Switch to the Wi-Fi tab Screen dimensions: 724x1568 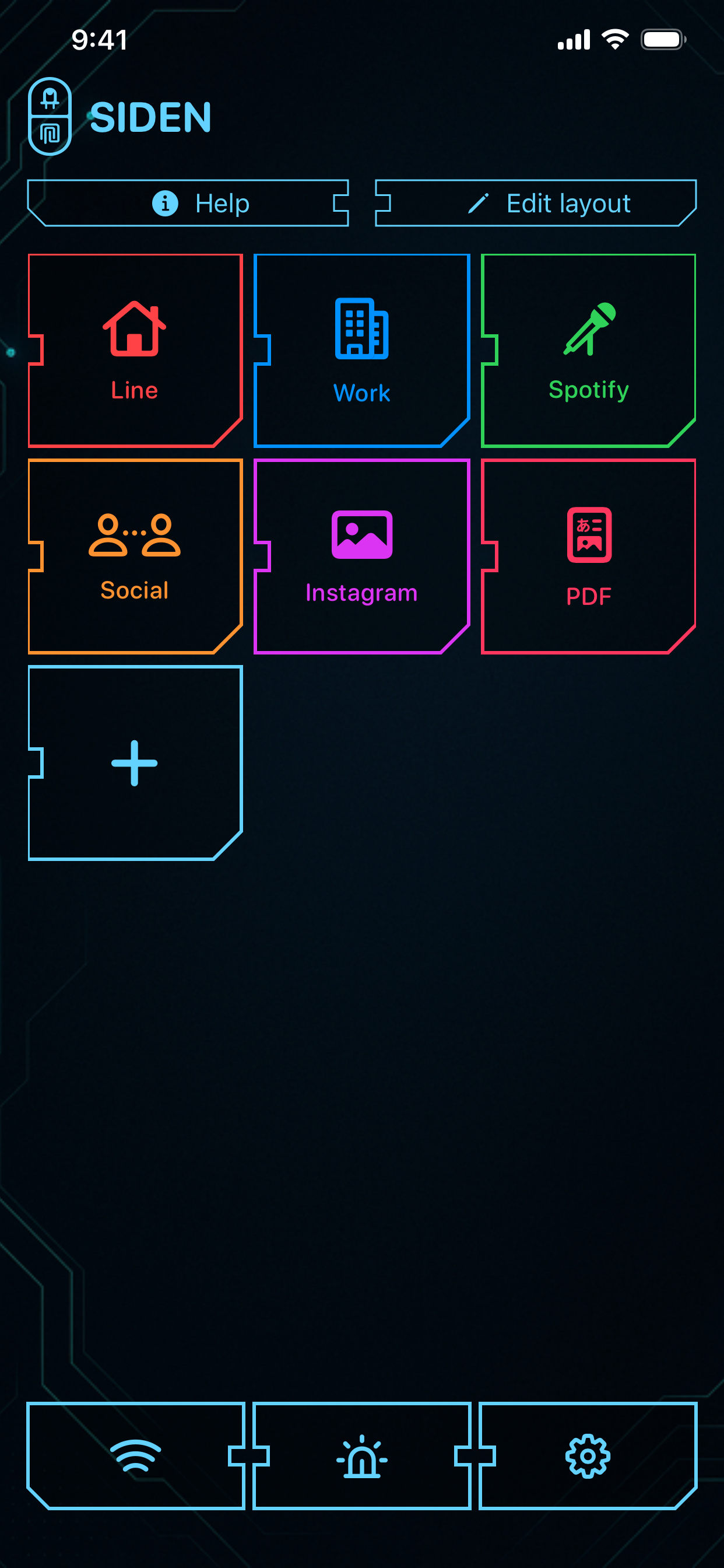135,1456
